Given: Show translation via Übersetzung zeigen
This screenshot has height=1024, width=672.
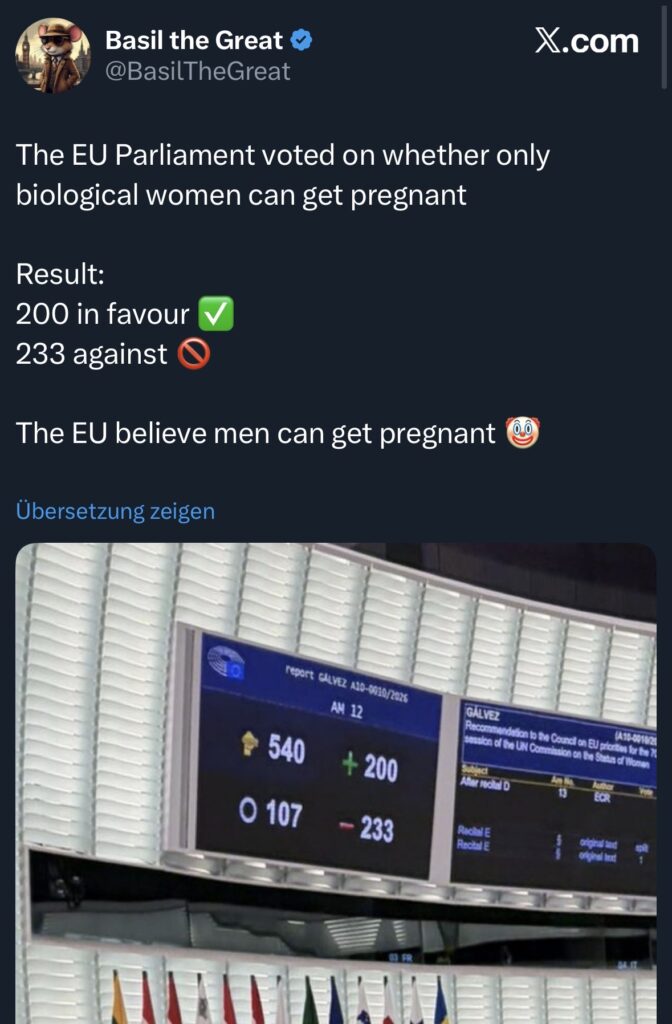Looking at the screenshot, I should [115, 511].
